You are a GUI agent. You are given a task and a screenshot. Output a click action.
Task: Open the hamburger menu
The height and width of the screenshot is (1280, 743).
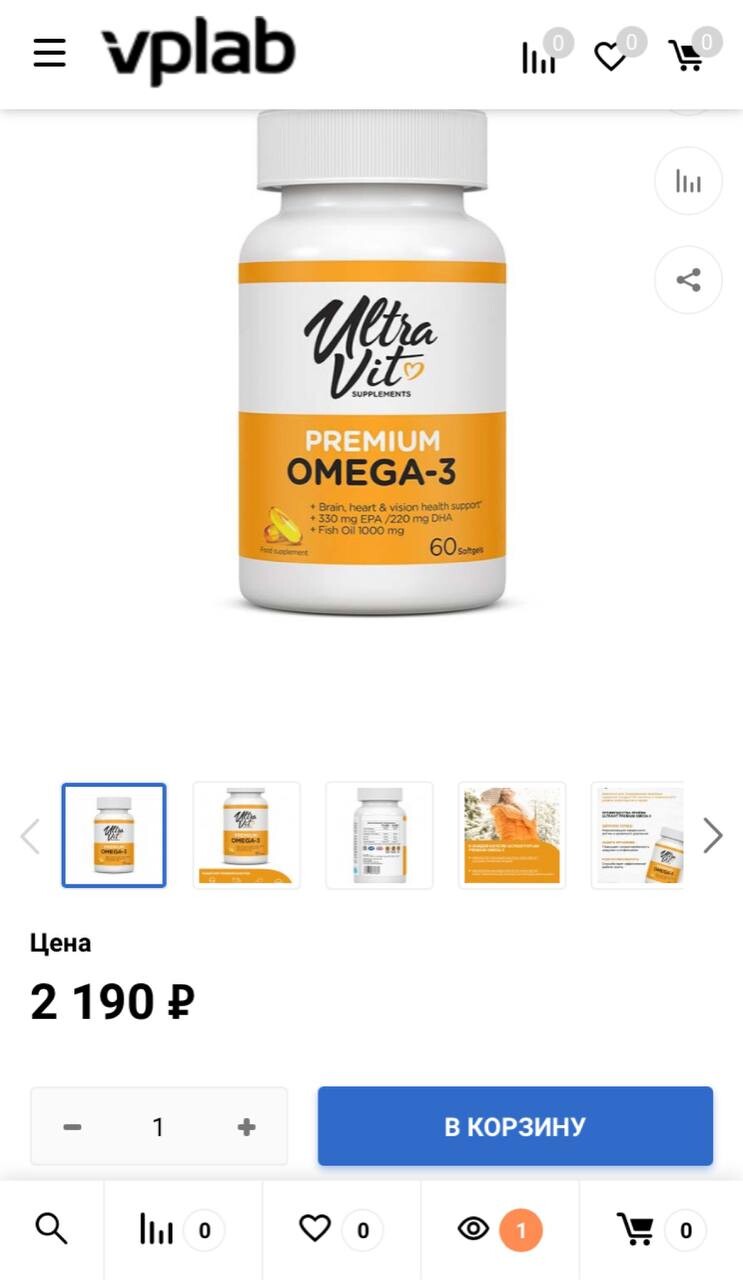click(49, 53)
